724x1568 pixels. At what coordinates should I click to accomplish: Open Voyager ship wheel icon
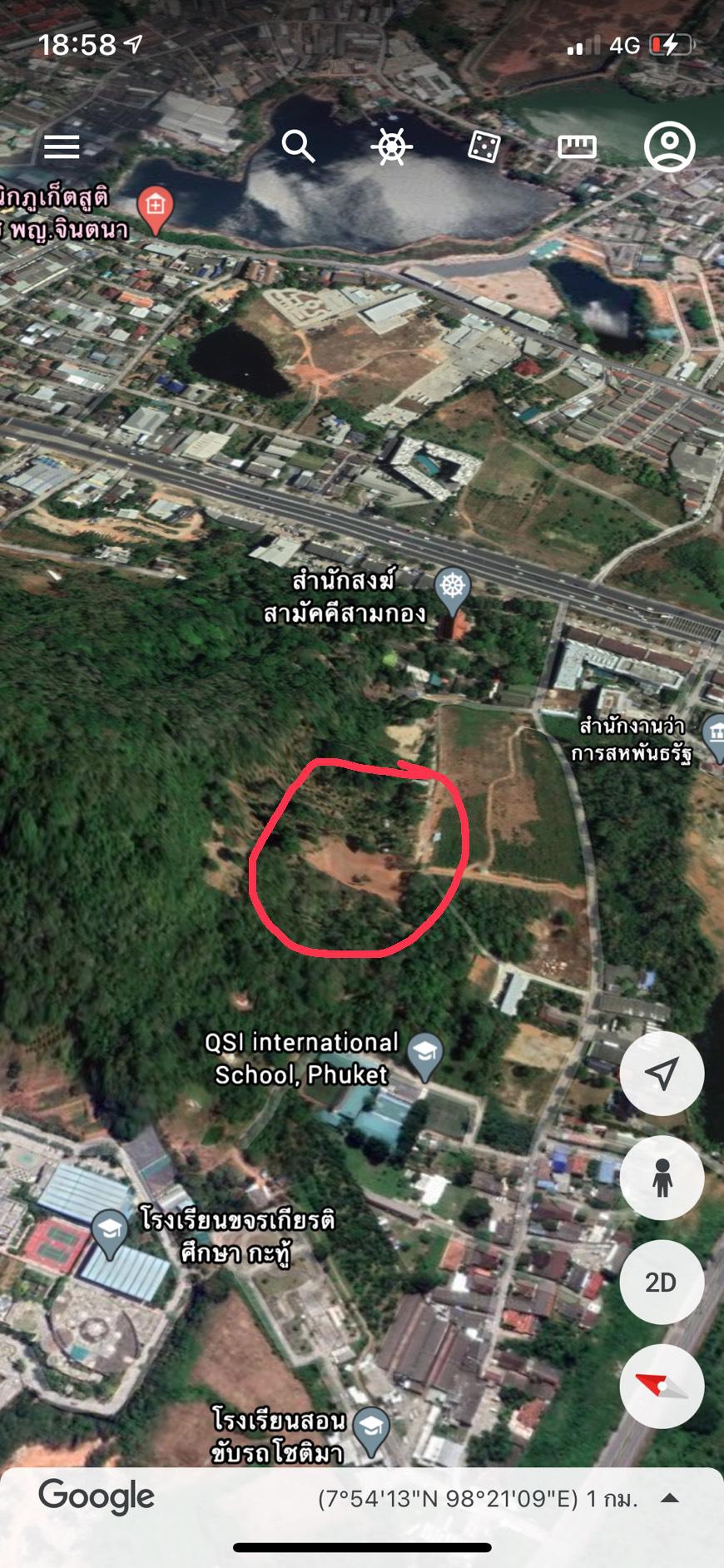coord(392,147)
